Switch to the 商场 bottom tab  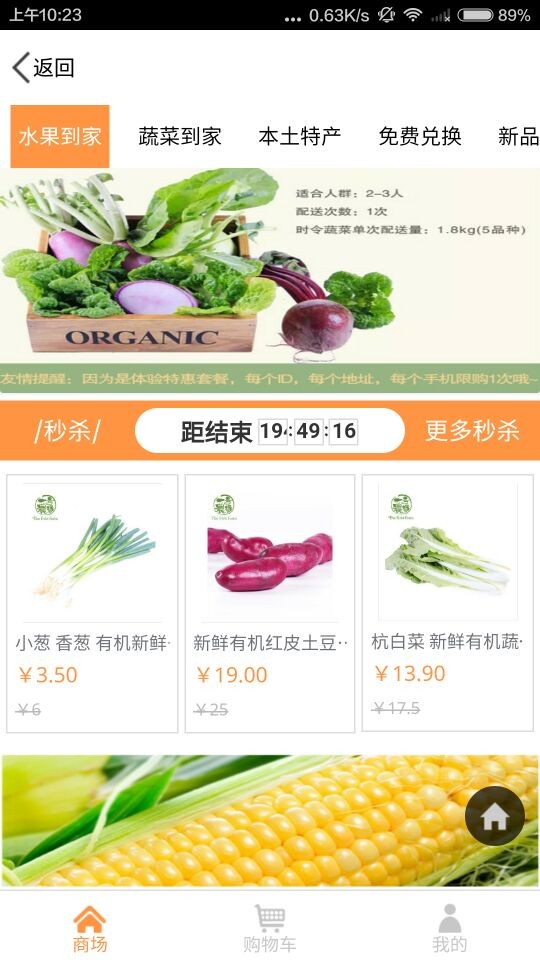90,929
